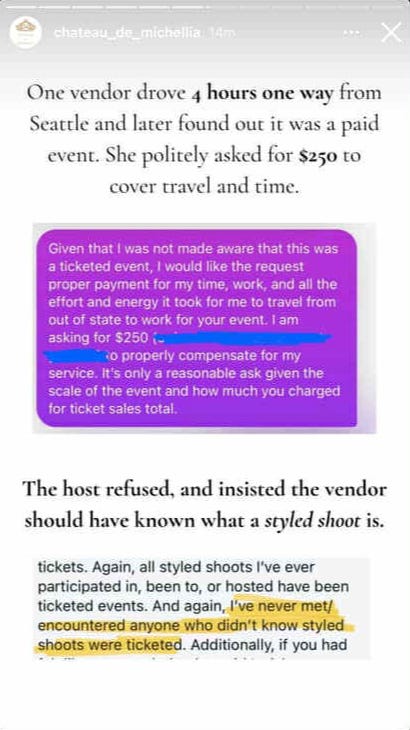Open chateau_de_michellia profile avatar

25,33
